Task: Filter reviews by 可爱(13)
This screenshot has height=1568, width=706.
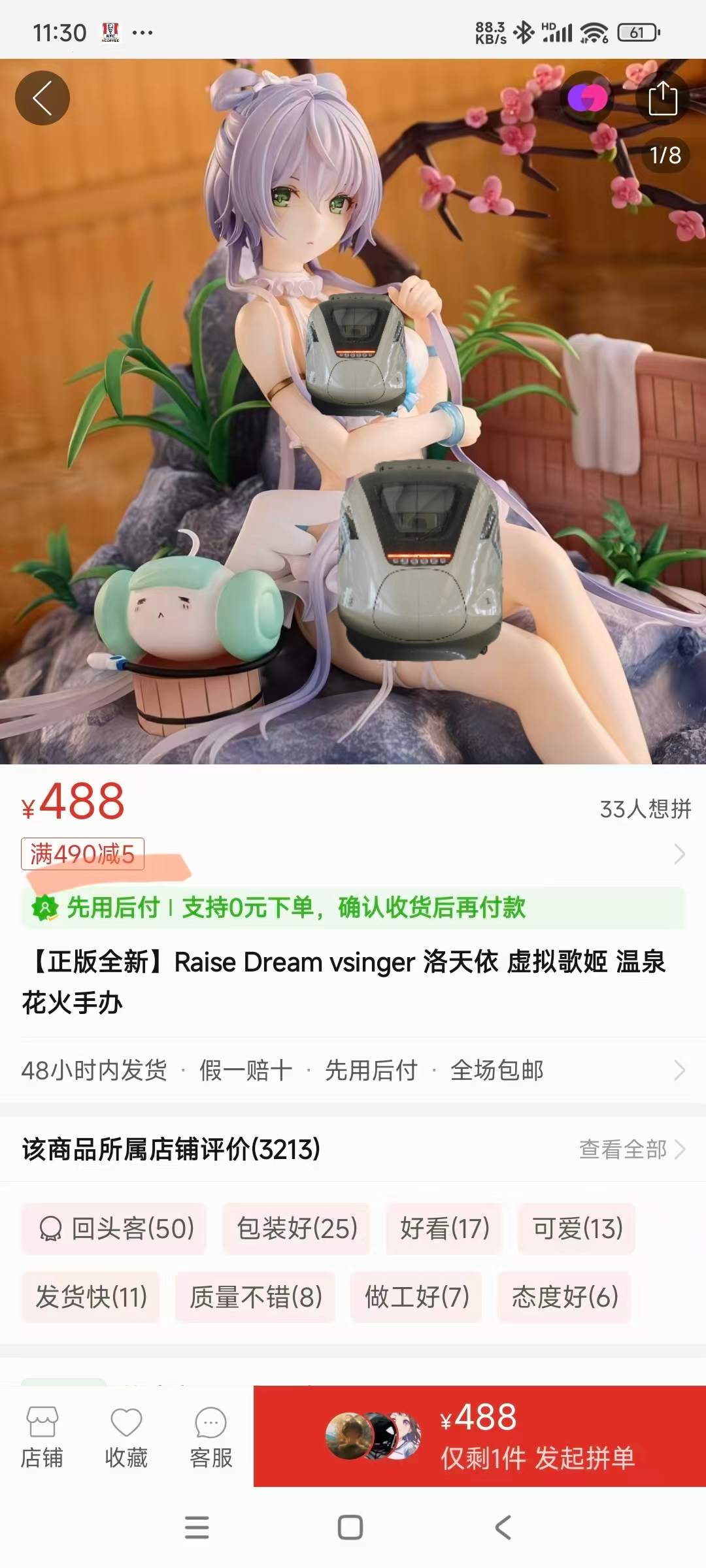Action: coord(577,1228)
